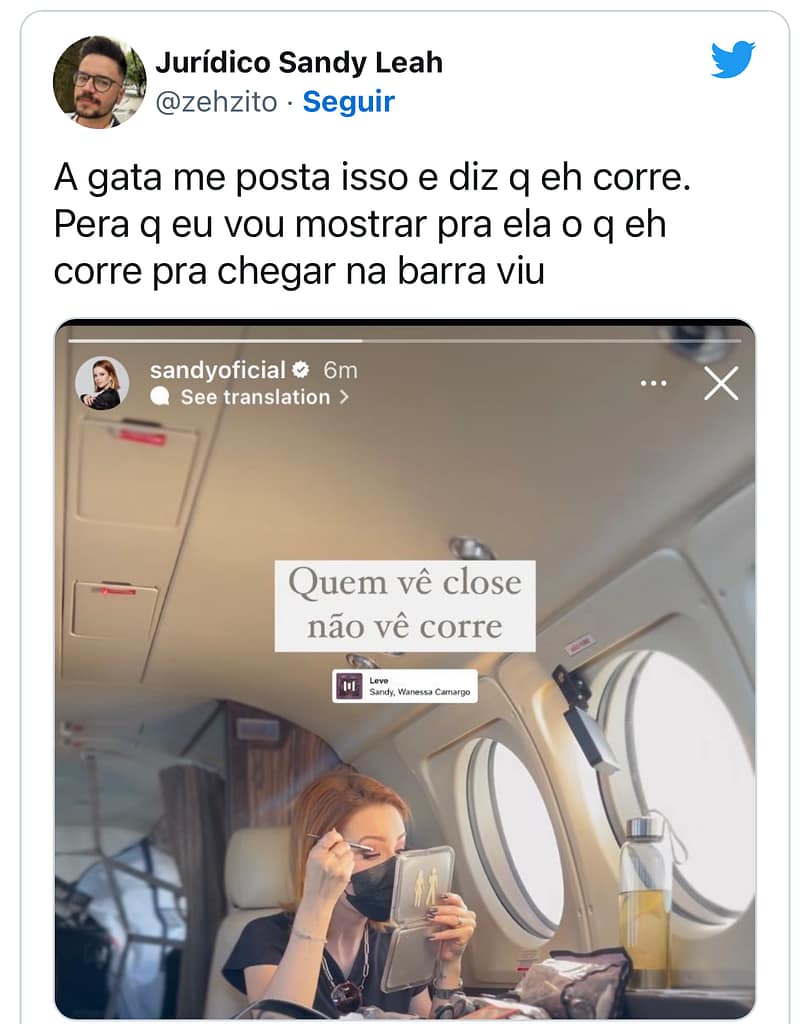Open the attached story screenshot image
The width and height of the screenshot is (810, 1024).
(404, 670)
